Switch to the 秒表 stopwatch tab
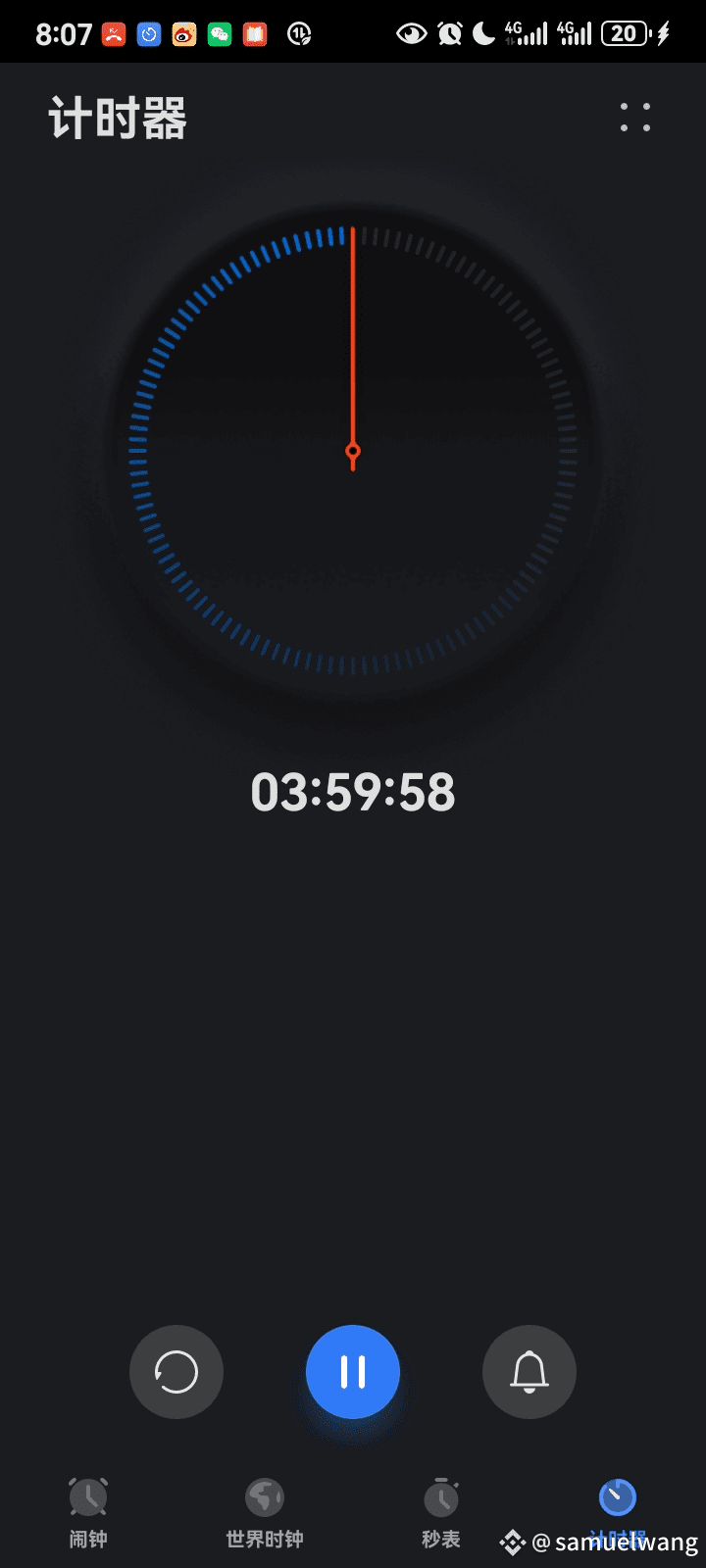 tap(441, 1512)
